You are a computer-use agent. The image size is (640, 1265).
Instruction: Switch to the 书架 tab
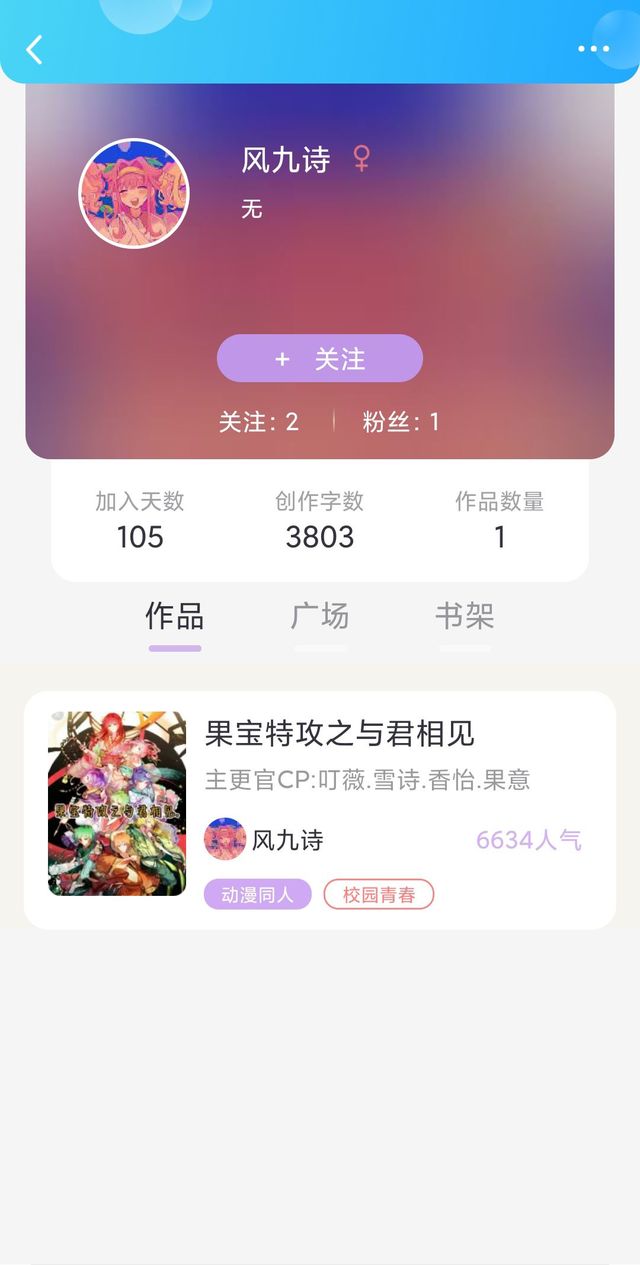click(465, 616)
